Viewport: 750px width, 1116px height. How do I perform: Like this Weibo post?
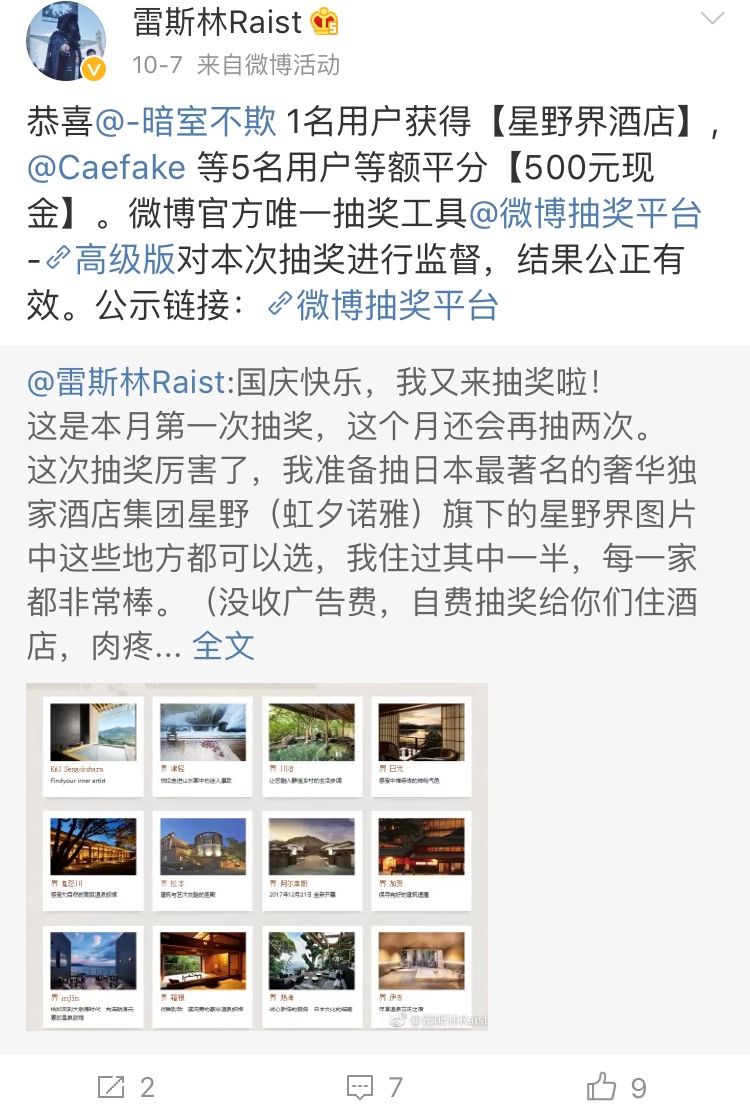(x=617, y=1087)
